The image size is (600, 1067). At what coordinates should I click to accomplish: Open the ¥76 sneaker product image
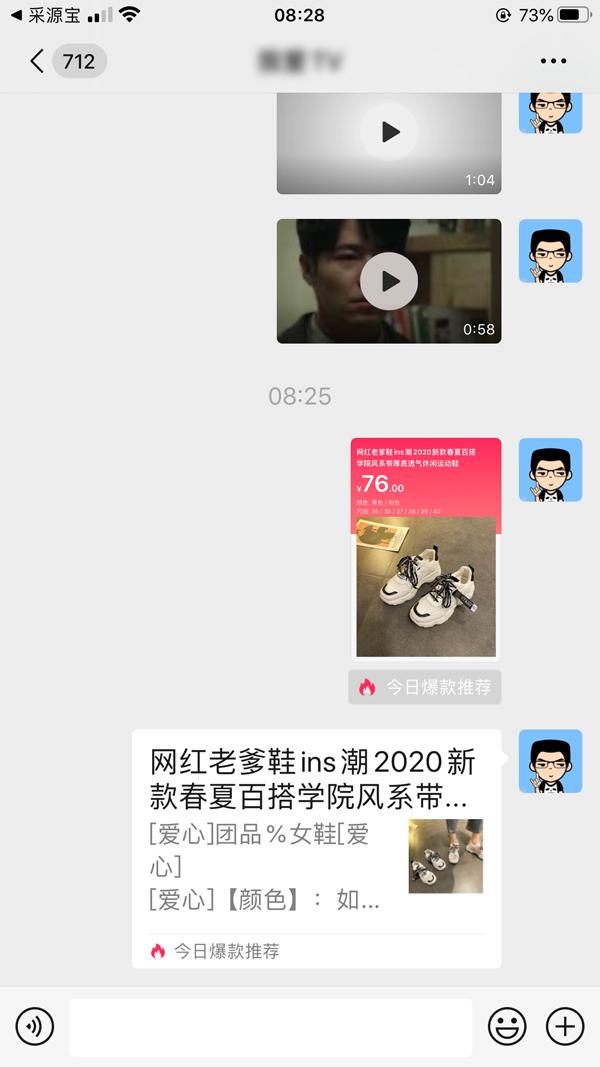pyautogui.click(x=426, y=550)
